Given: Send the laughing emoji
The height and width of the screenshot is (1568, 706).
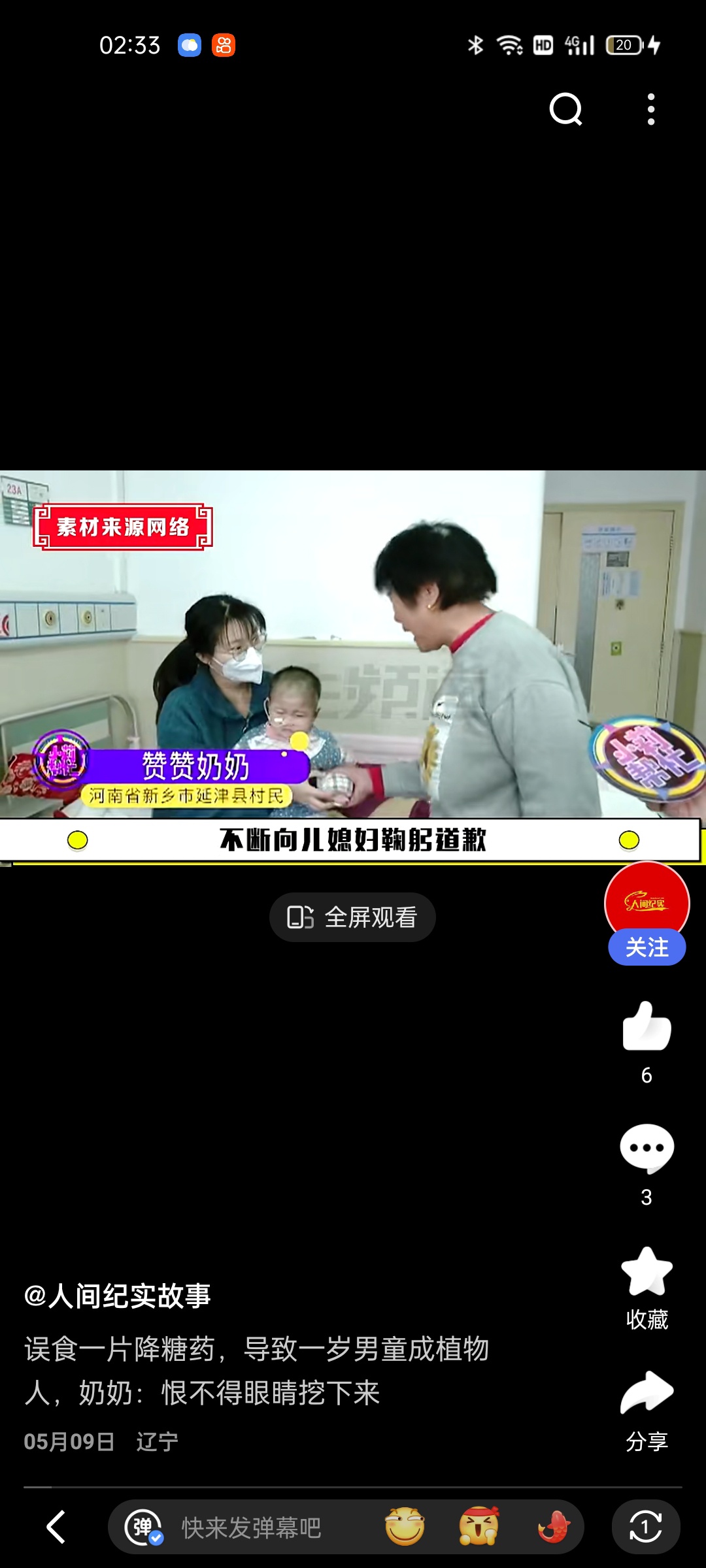Looking at the screenshot, I should (x=405, y=1527).
